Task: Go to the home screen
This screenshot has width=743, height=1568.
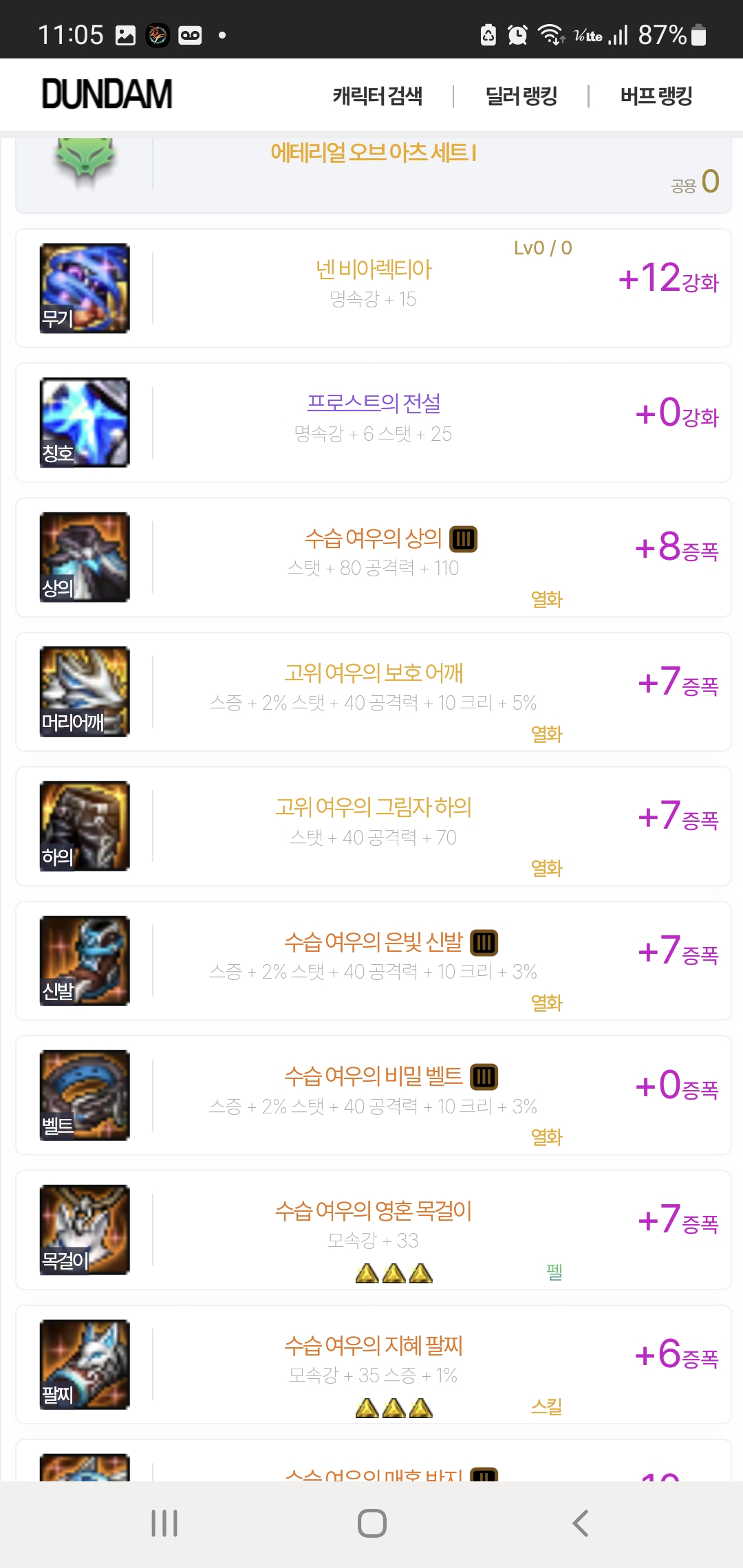Action: (371, 1523)
